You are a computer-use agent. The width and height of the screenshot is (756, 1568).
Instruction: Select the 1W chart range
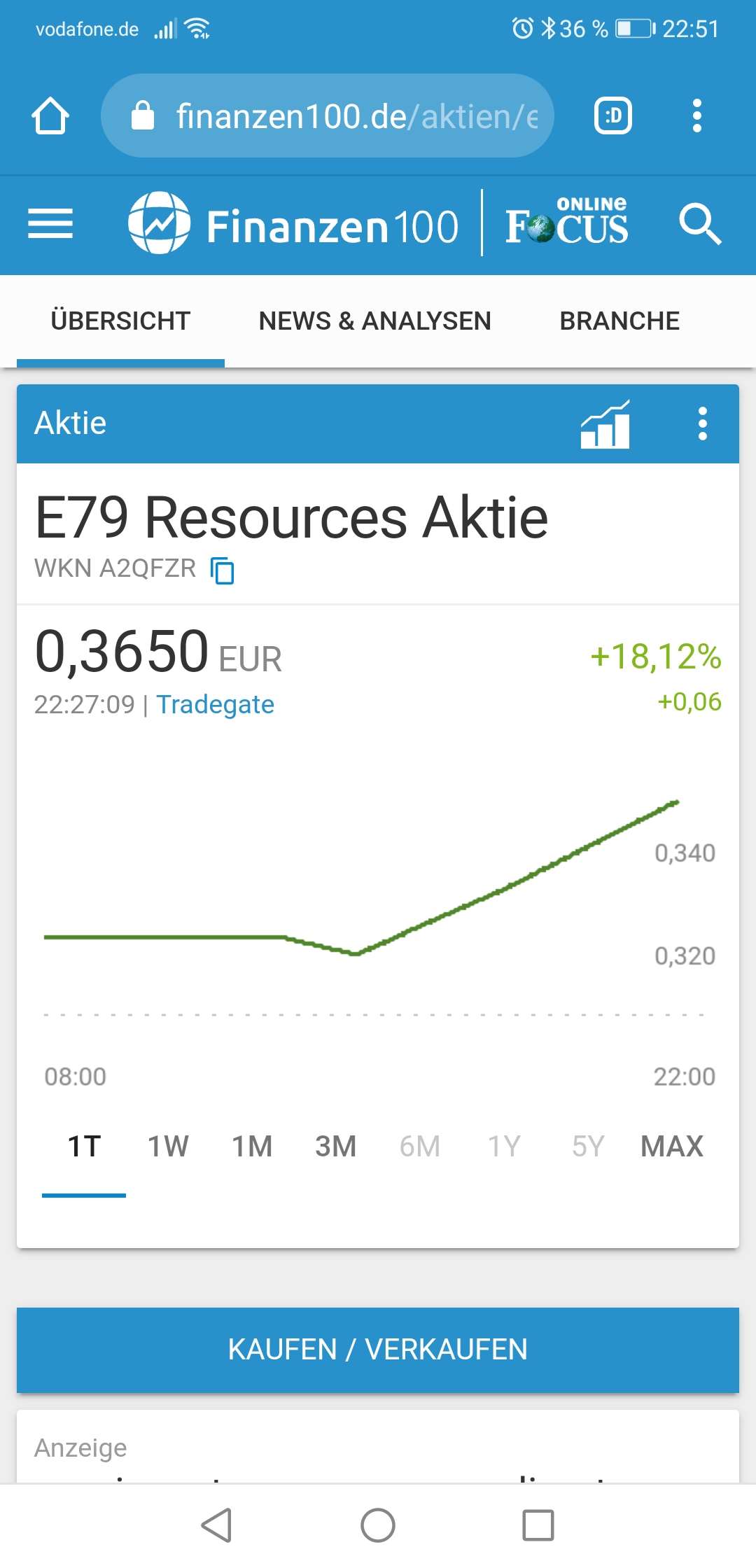pyautogui.click(x=168, y=1147)
